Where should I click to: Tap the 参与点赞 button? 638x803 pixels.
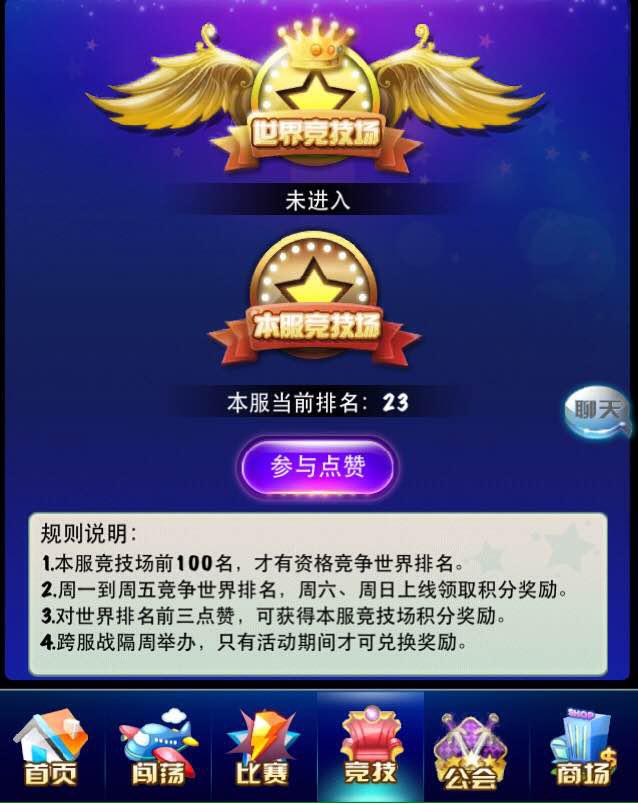pos(318,467)
